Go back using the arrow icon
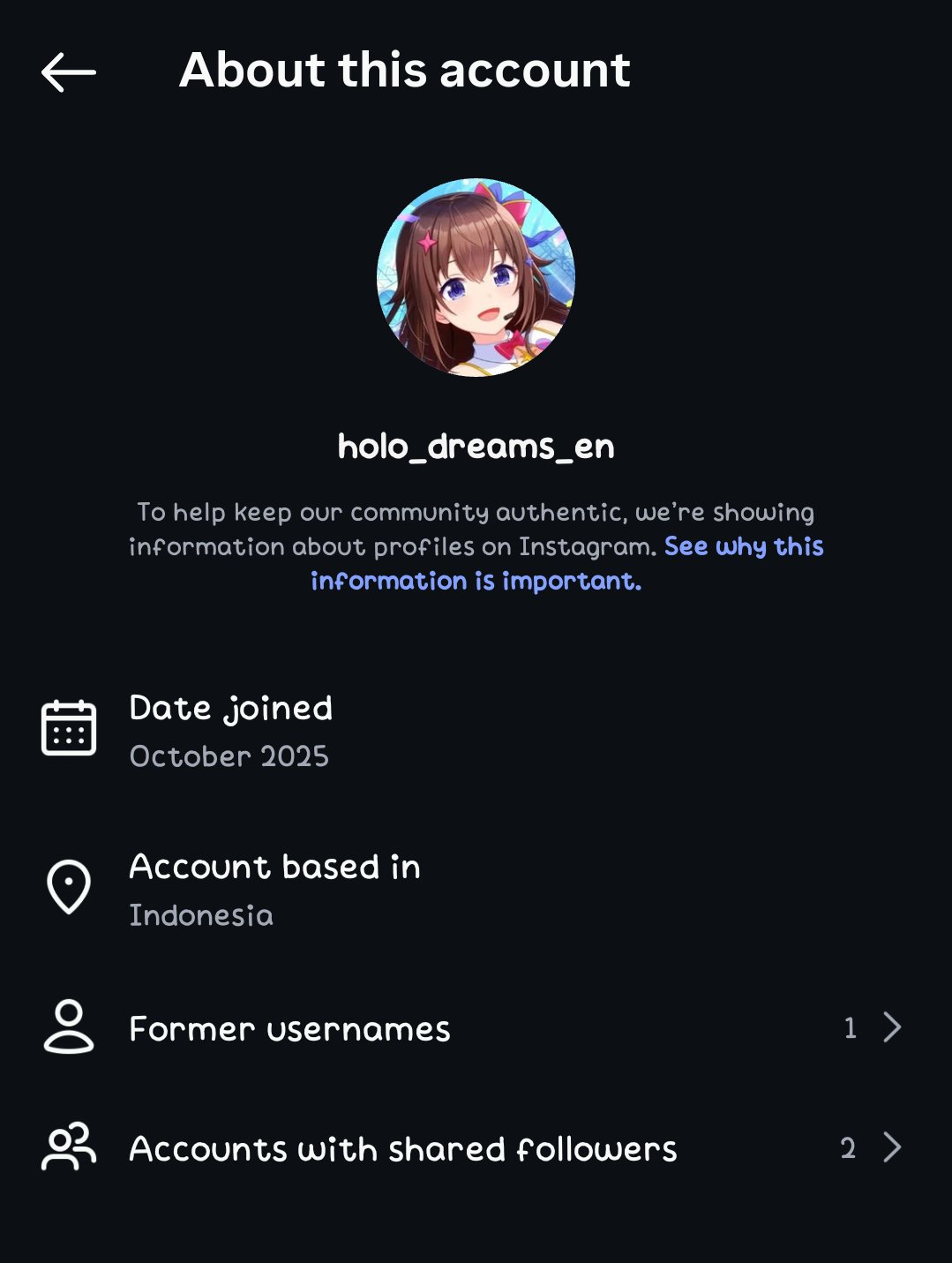 pos(68,72)
